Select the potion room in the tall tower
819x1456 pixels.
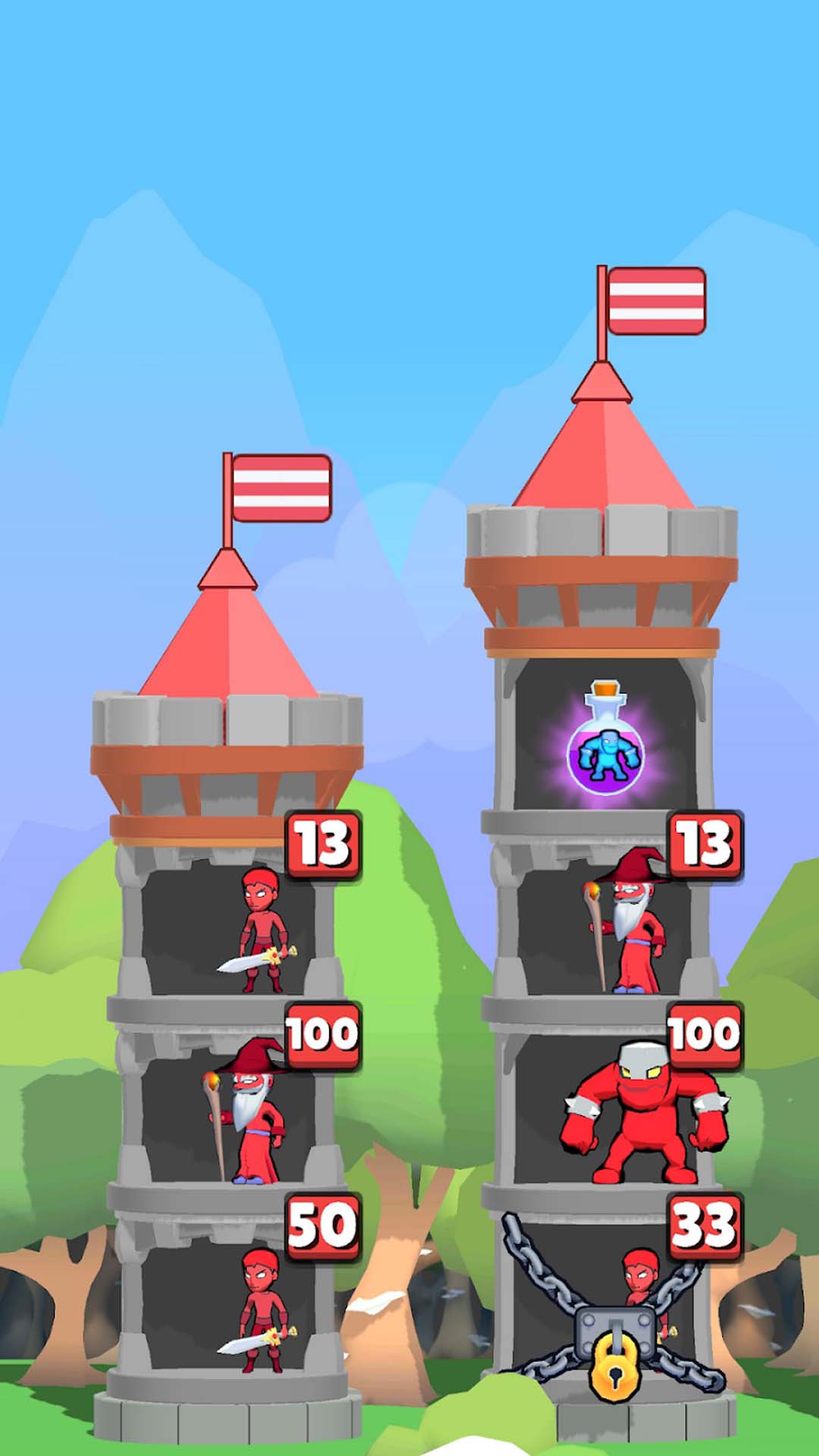pos(604,739)
